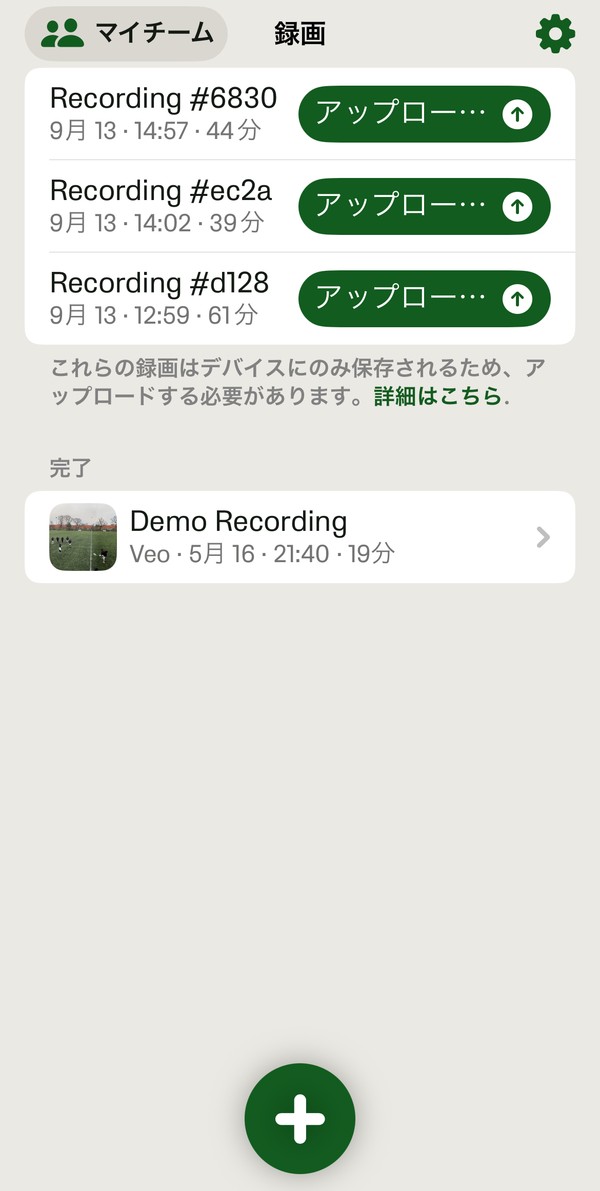Open the 詳細はこちら link
This screenshot has height=1191, width=600.
437,396
